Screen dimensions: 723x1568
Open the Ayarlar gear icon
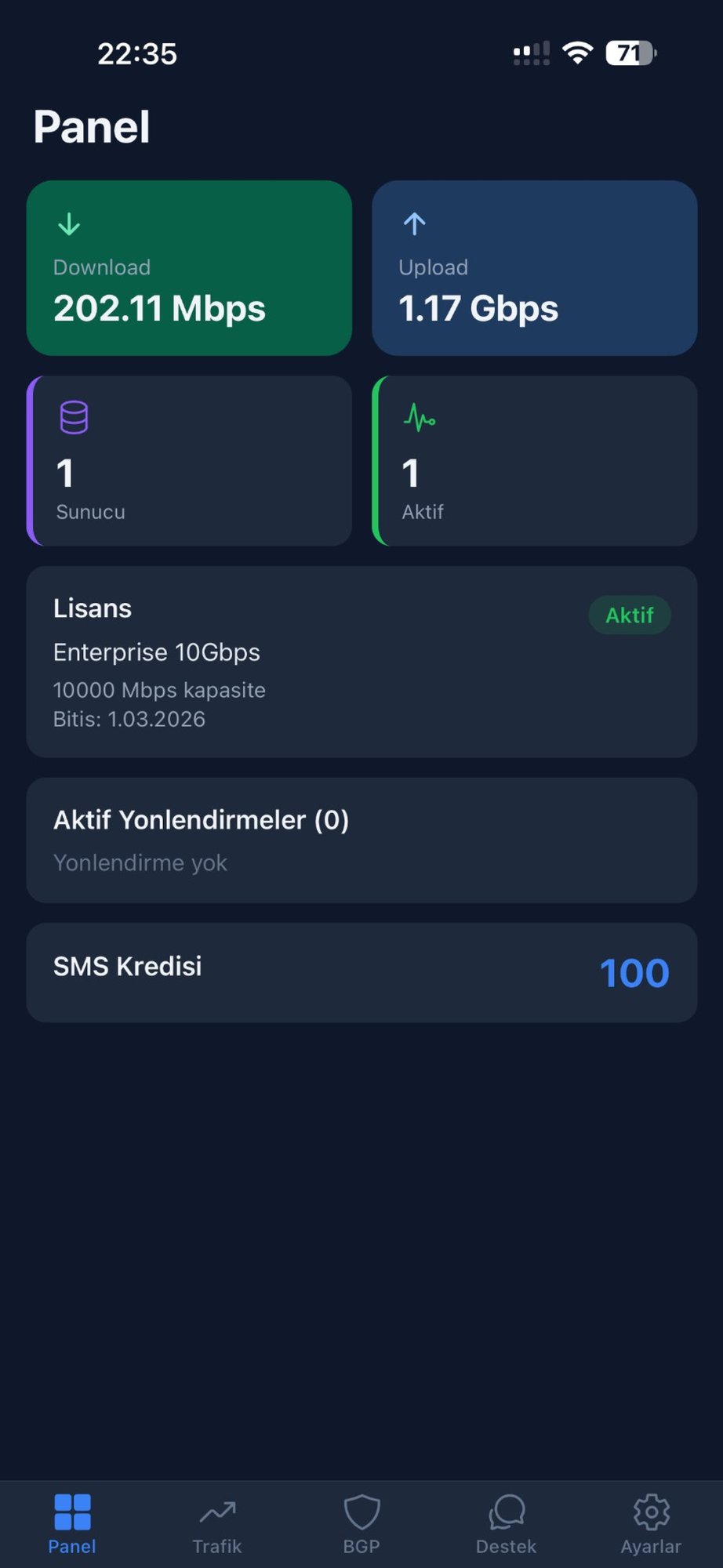click(650, 1509)
